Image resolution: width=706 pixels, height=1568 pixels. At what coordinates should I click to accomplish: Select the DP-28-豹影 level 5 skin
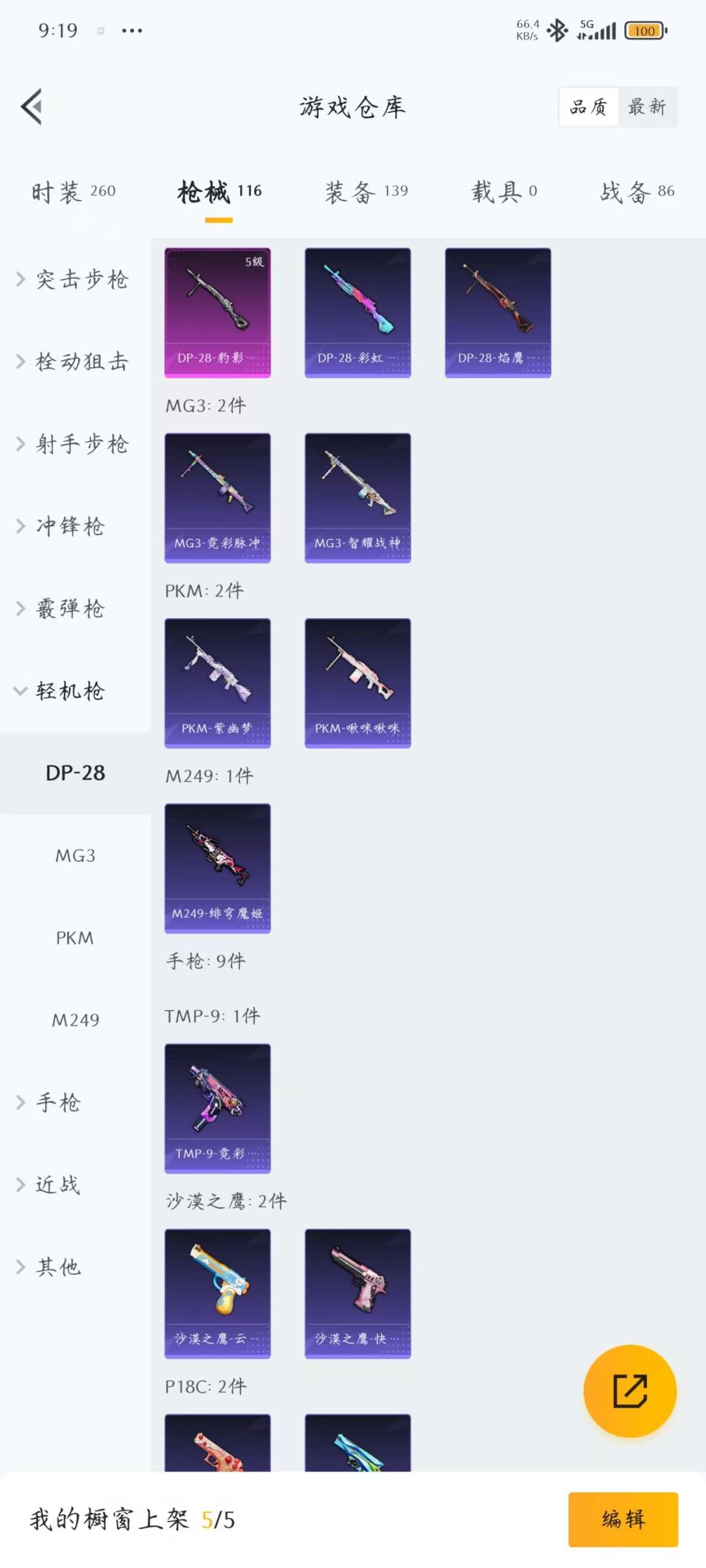[218, 312]
